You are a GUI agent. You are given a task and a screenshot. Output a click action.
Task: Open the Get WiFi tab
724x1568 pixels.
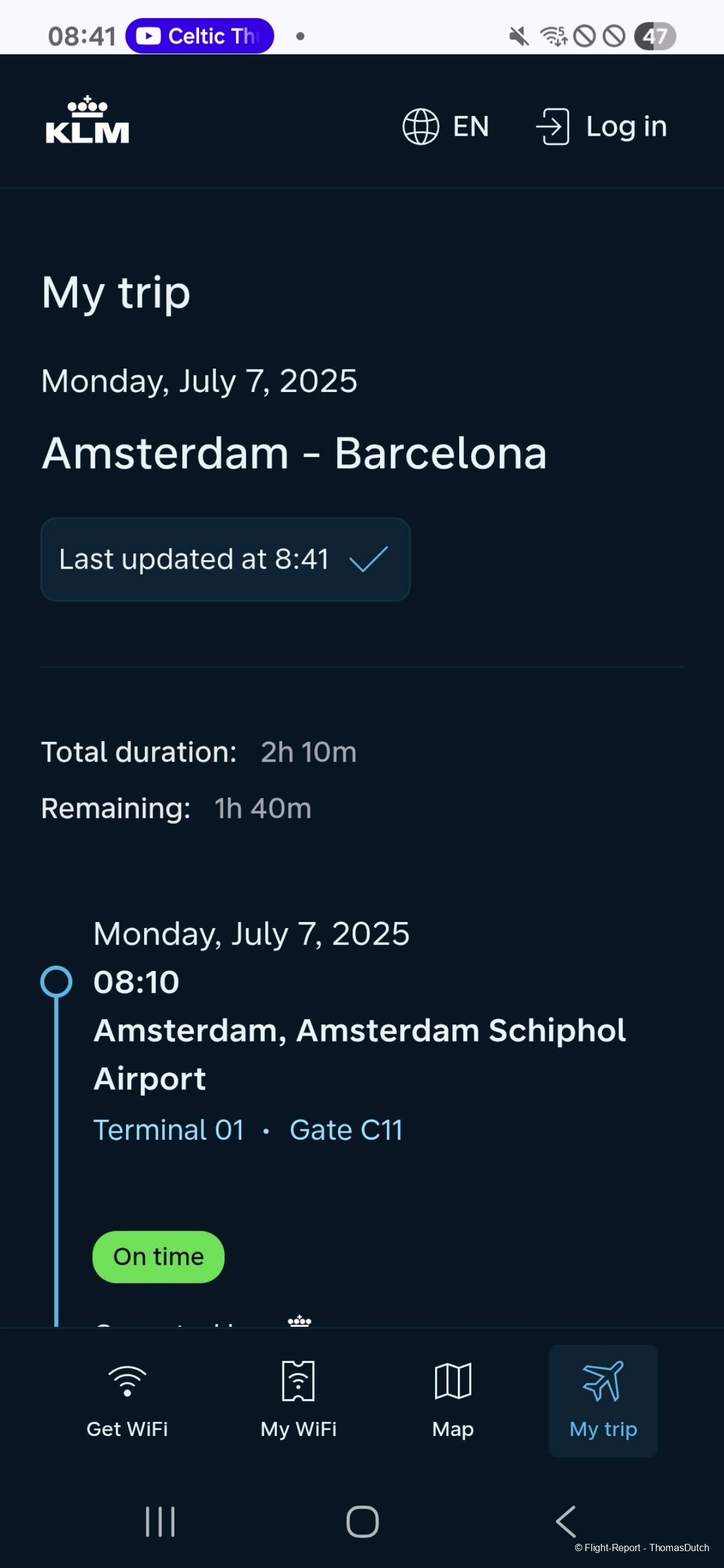(127, 1400)
